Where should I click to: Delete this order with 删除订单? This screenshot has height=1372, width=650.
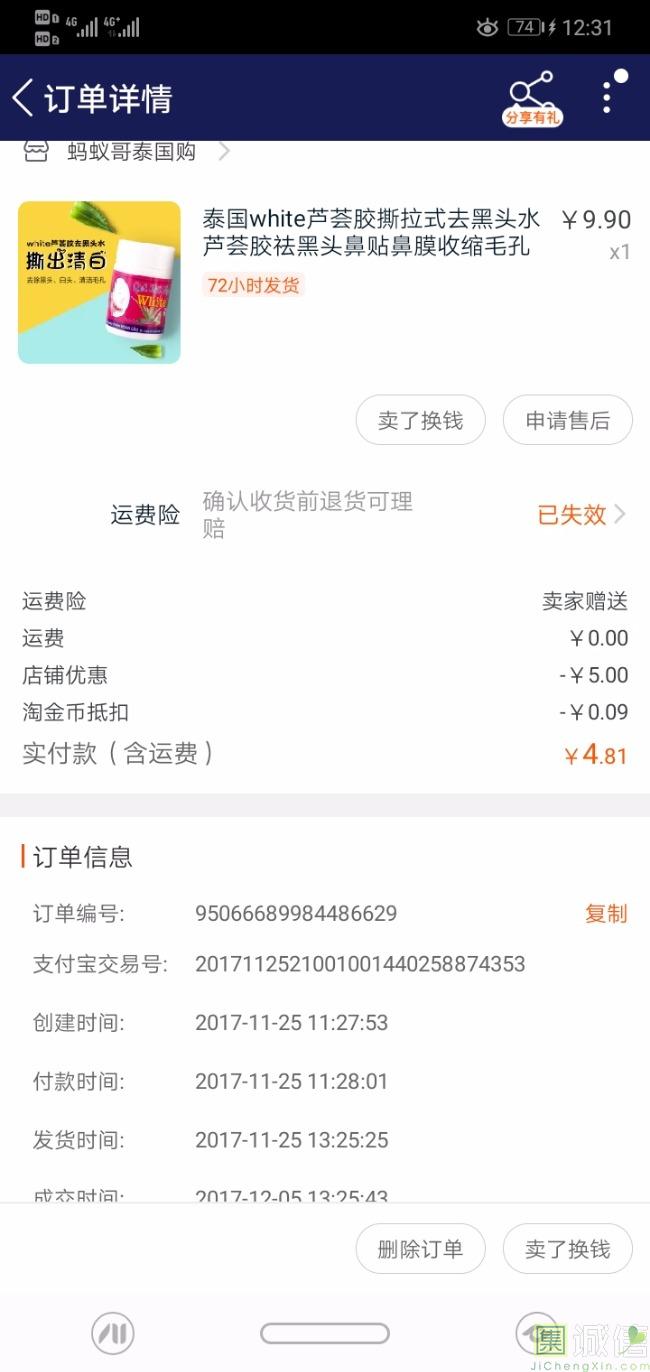420,1249
